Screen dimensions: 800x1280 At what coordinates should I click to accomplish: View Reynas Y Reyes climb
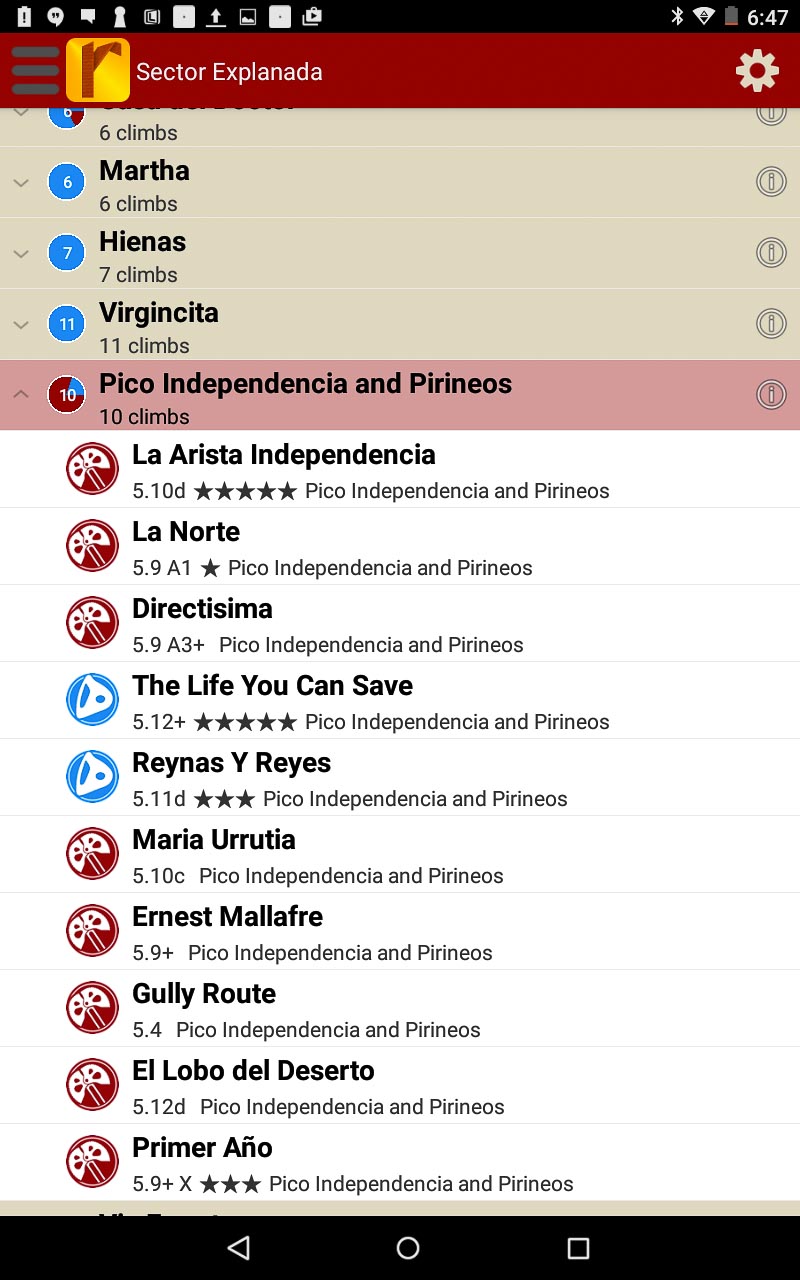[x=400, y=777]
